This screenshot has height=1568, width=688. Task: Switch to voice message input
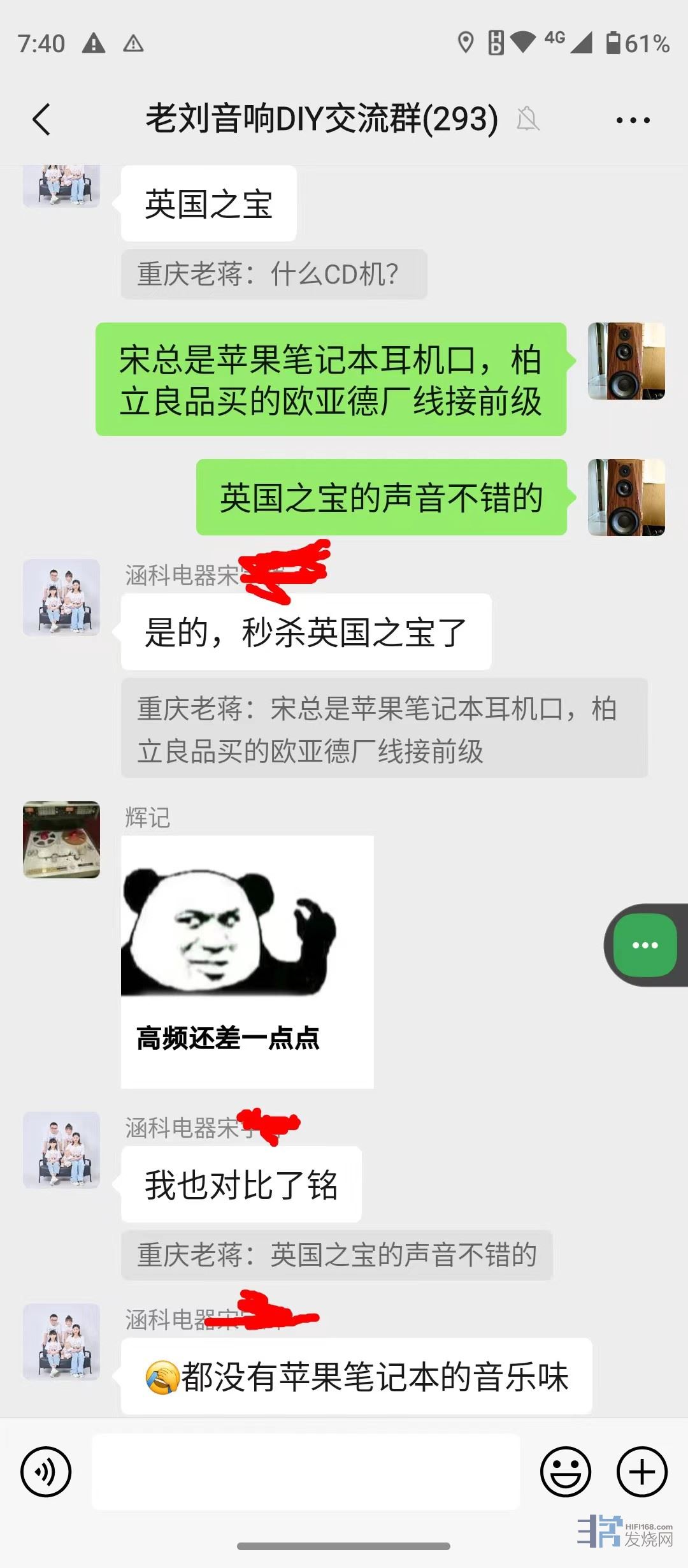tap(46, 1472)
